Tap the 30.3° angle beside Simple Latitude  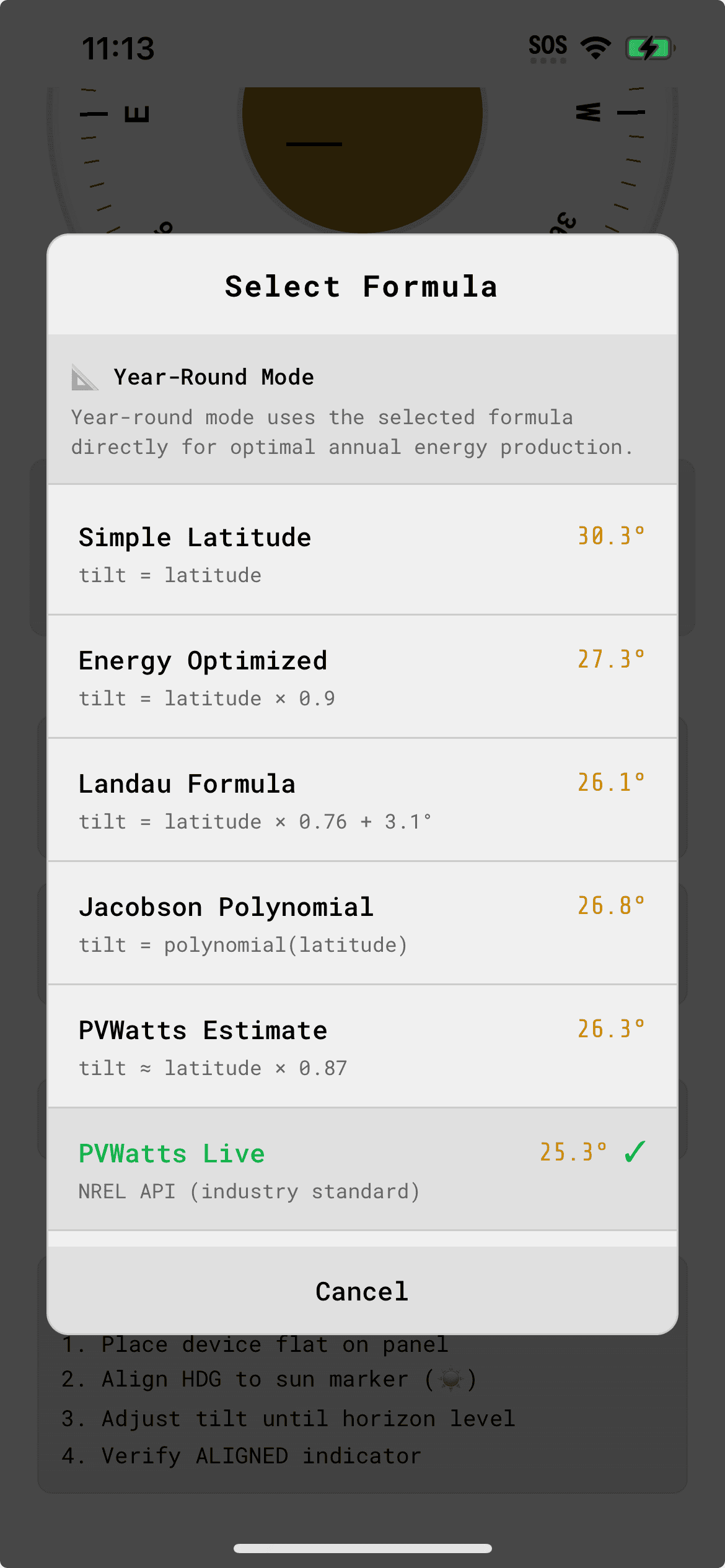click(x=612, y=535)
